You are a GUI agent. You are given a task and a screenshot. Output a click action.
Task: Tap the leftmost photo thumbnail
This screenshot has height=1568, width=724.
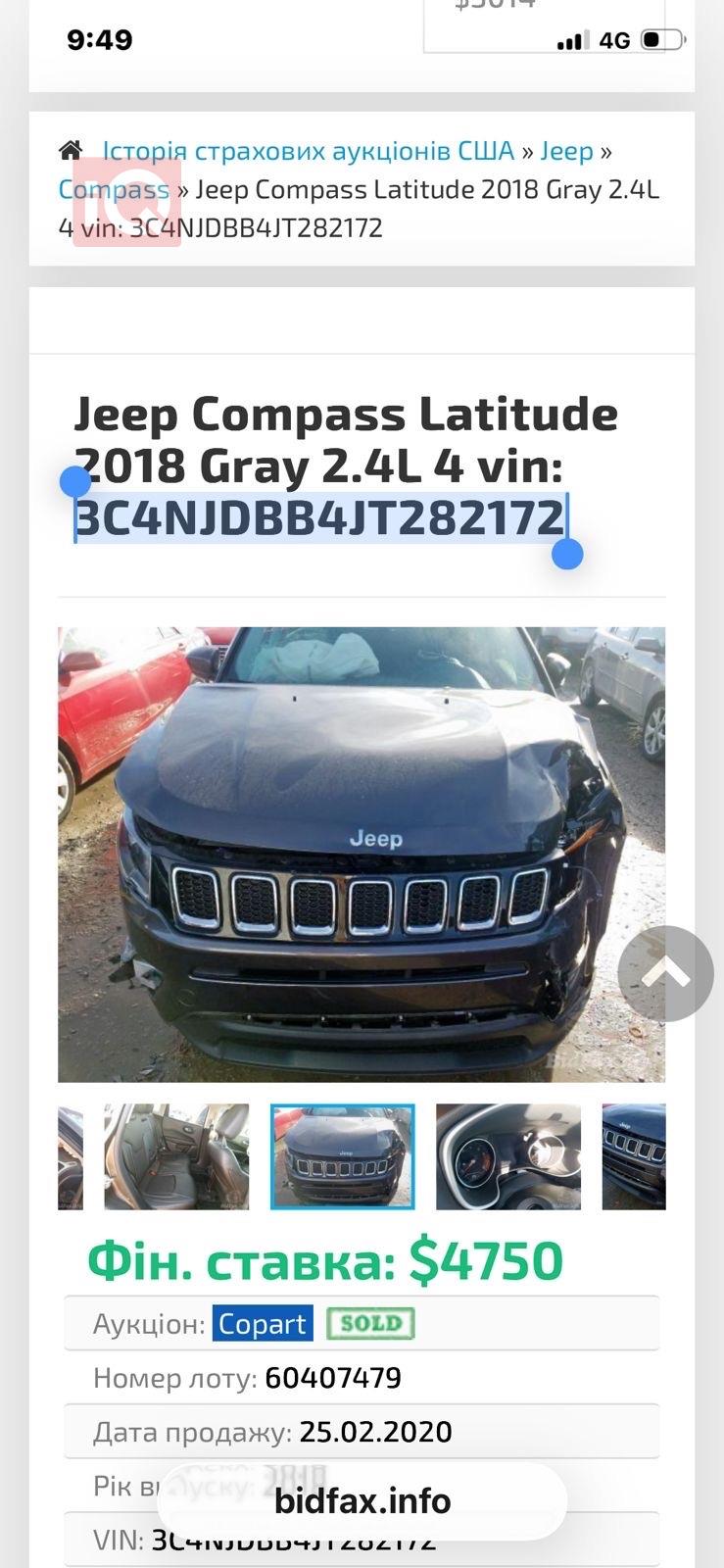point(69,1156)
